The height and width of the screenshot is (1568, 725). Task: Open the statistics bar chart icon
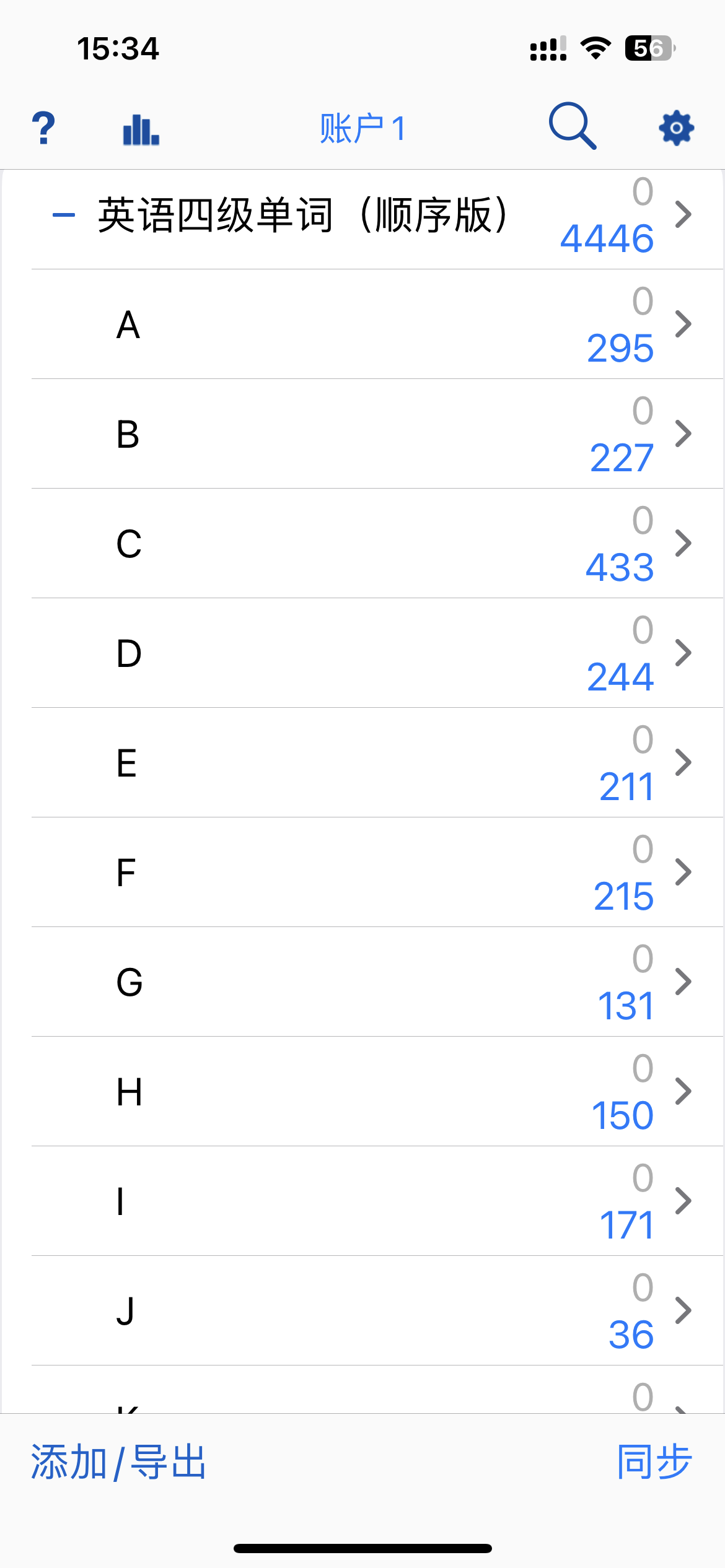pos(141,129)
